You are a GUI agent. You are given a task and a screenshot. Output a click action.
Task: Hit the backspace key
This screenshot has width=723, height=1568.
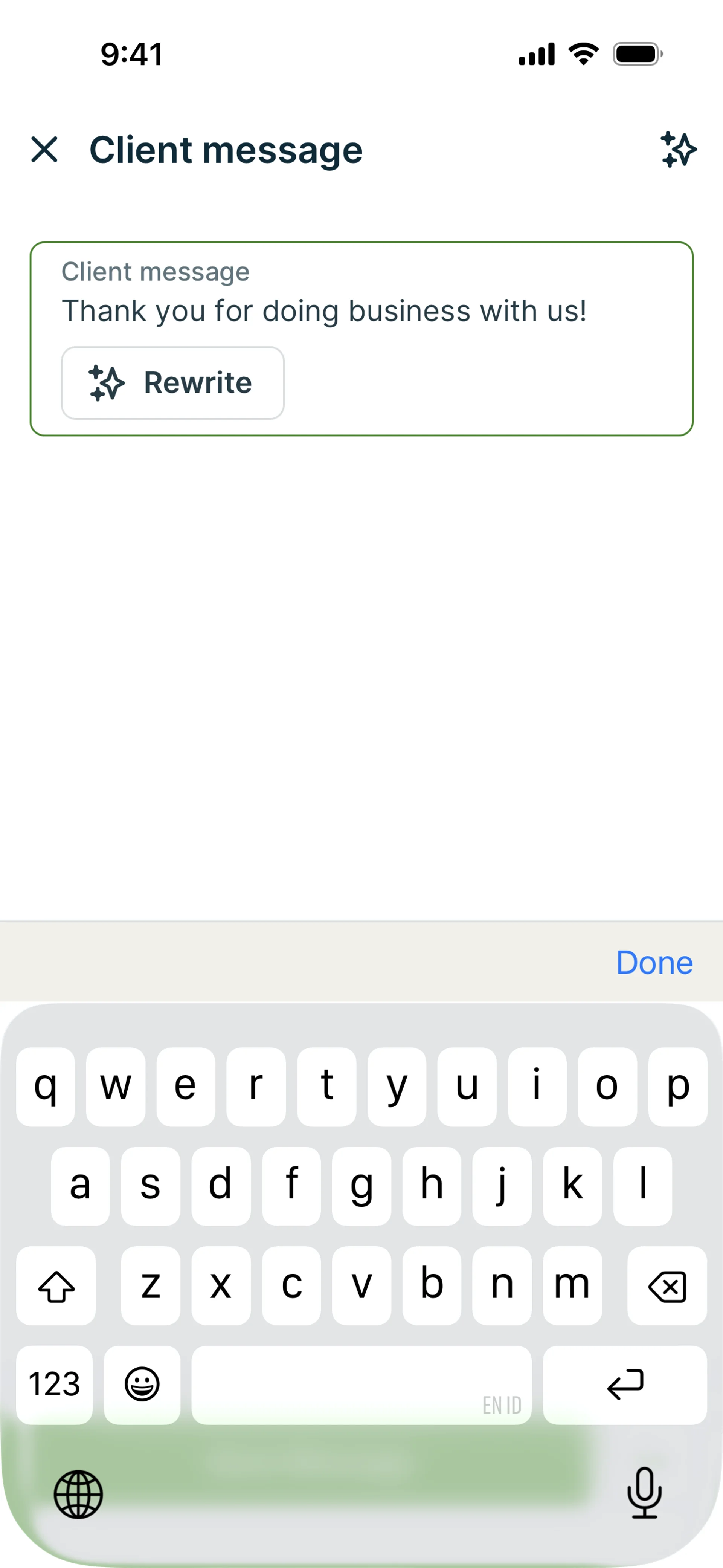667,1286
